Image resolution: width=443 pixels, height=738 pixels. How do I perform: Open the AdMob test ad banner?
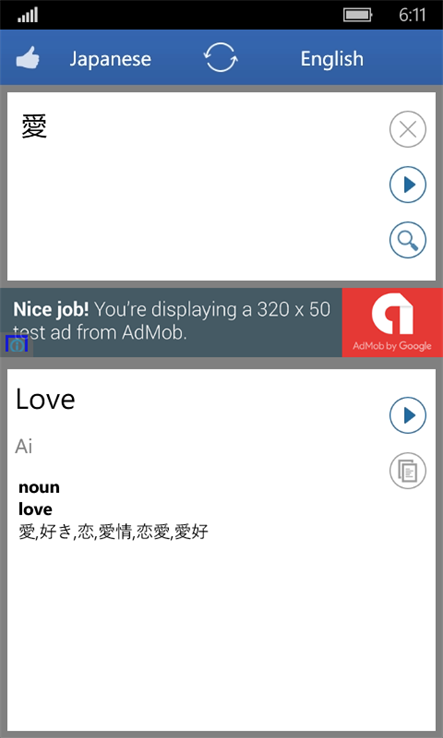click(221, 322)
